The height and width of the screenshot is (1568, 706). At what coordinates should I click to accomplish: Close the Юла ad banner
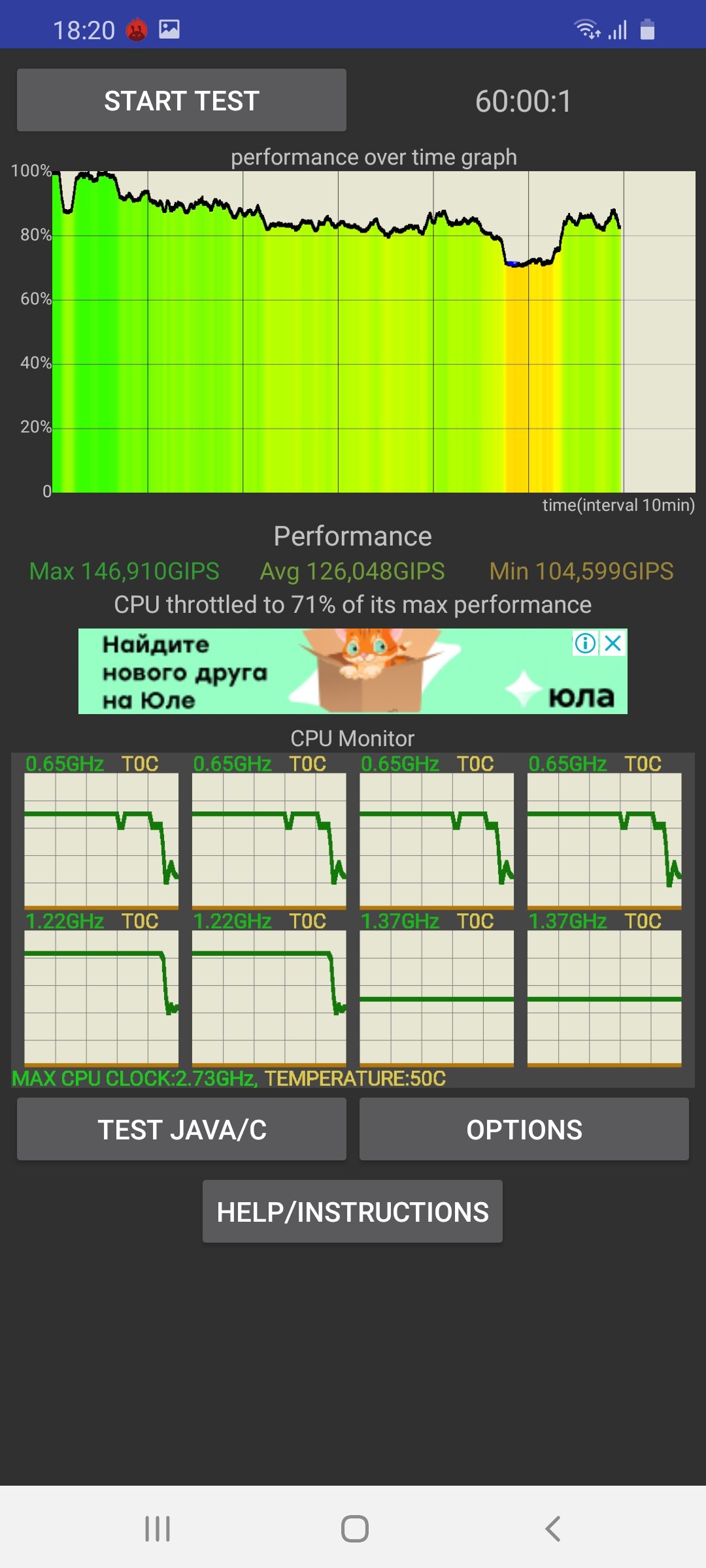coord(613,644)
